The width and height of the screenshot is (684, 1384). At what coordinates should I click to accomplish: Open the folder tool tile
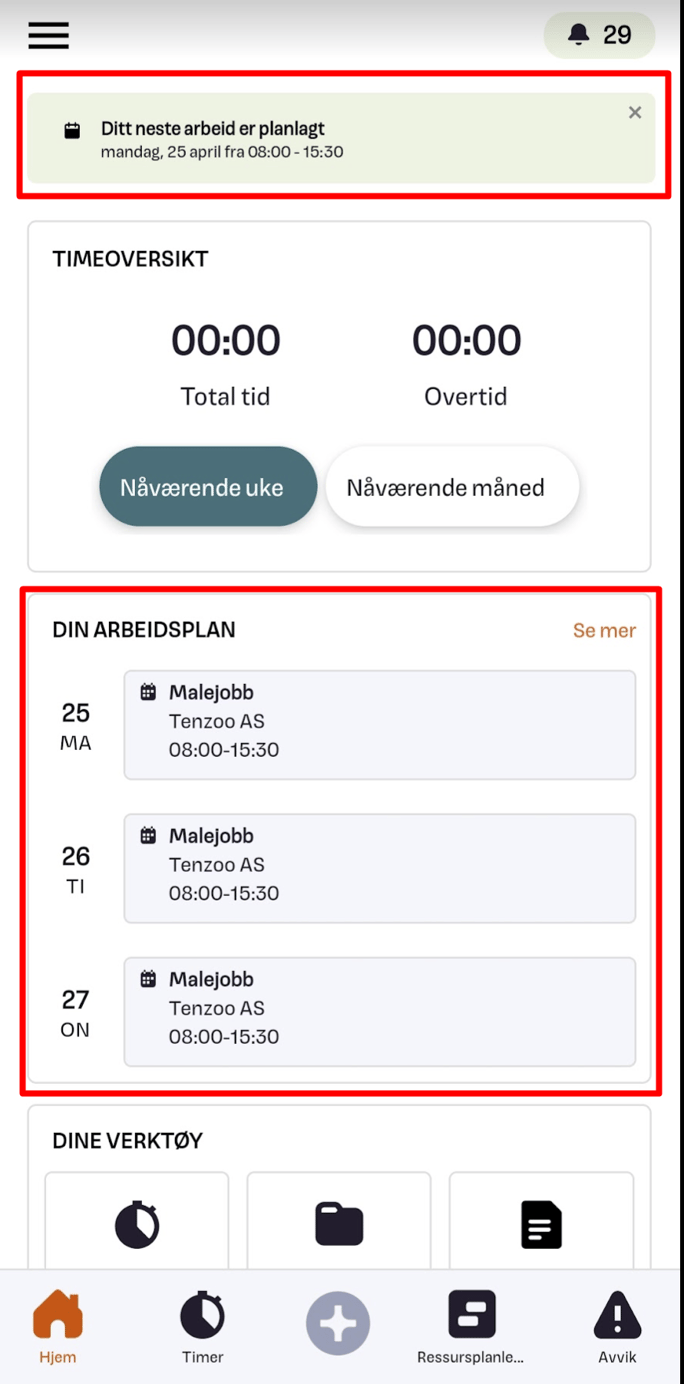coord(339,1220)
